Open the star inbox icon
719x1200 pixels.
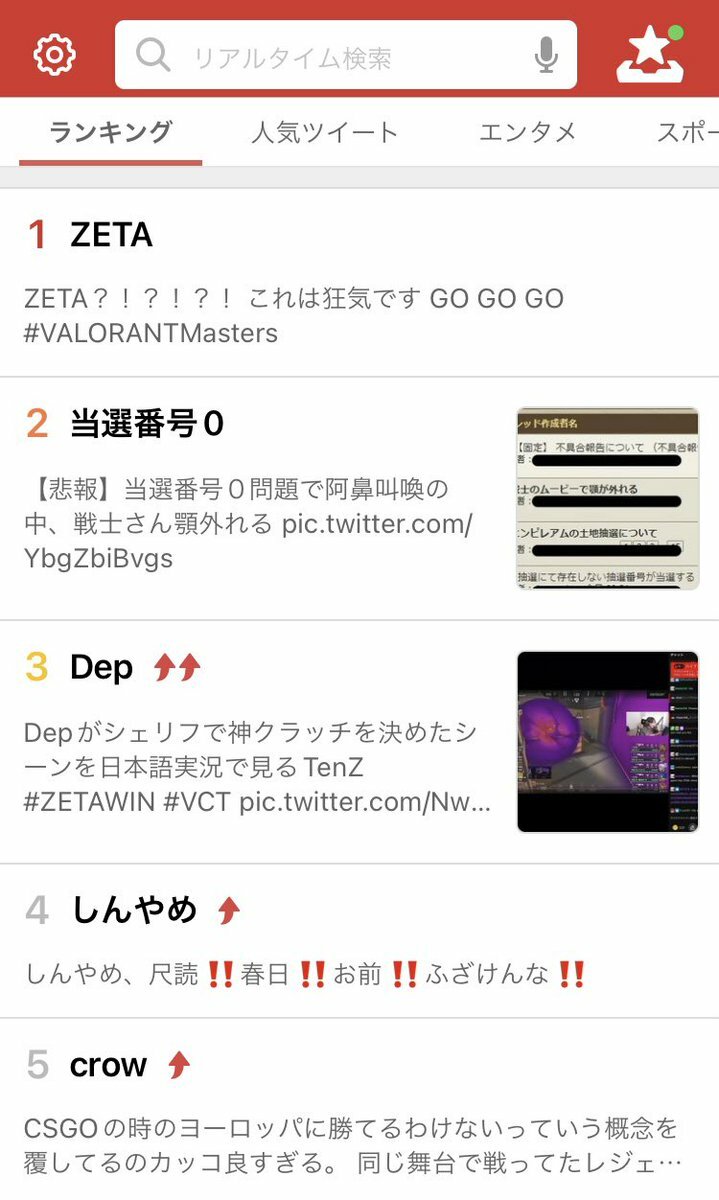(x=650, y=54)
